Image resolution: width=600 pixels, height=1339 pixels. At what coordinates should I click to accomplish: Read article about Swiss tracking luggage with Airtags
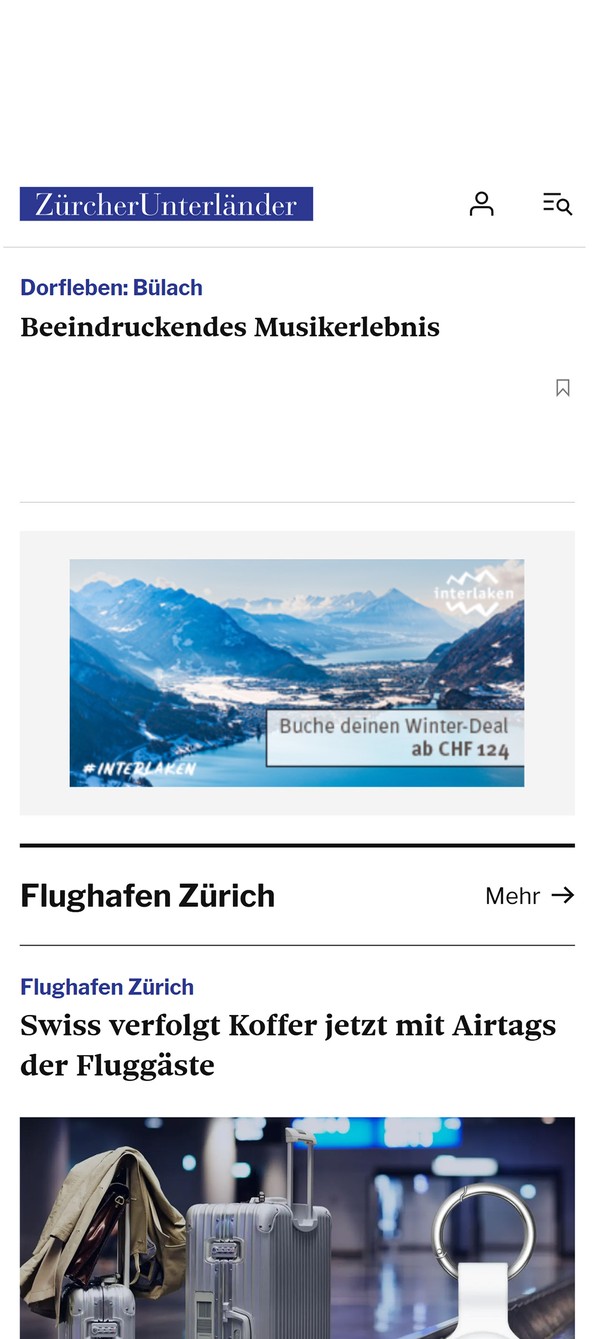point(288,1045)
